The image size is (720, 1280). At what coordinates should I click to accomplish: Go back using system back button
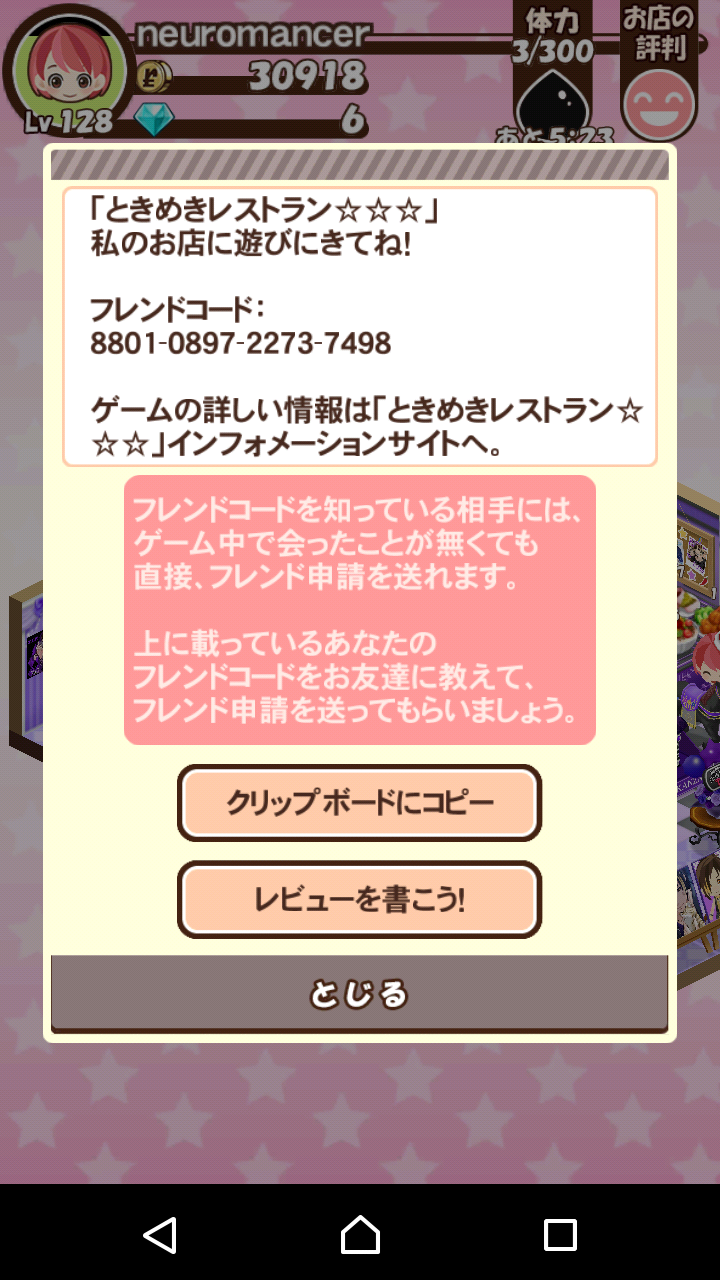(160, 1235)
